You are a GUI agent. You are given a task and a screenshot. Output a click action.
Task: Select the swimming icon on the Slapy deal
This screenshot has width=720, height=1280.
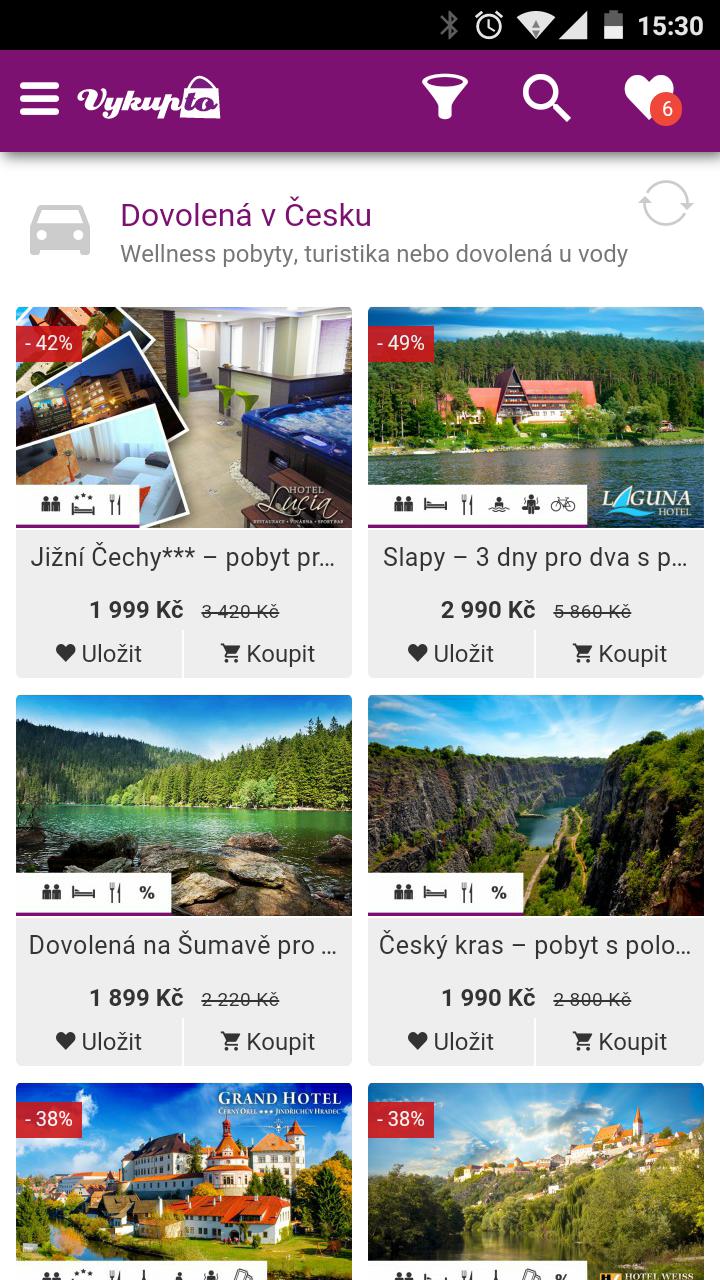(501, 504)
